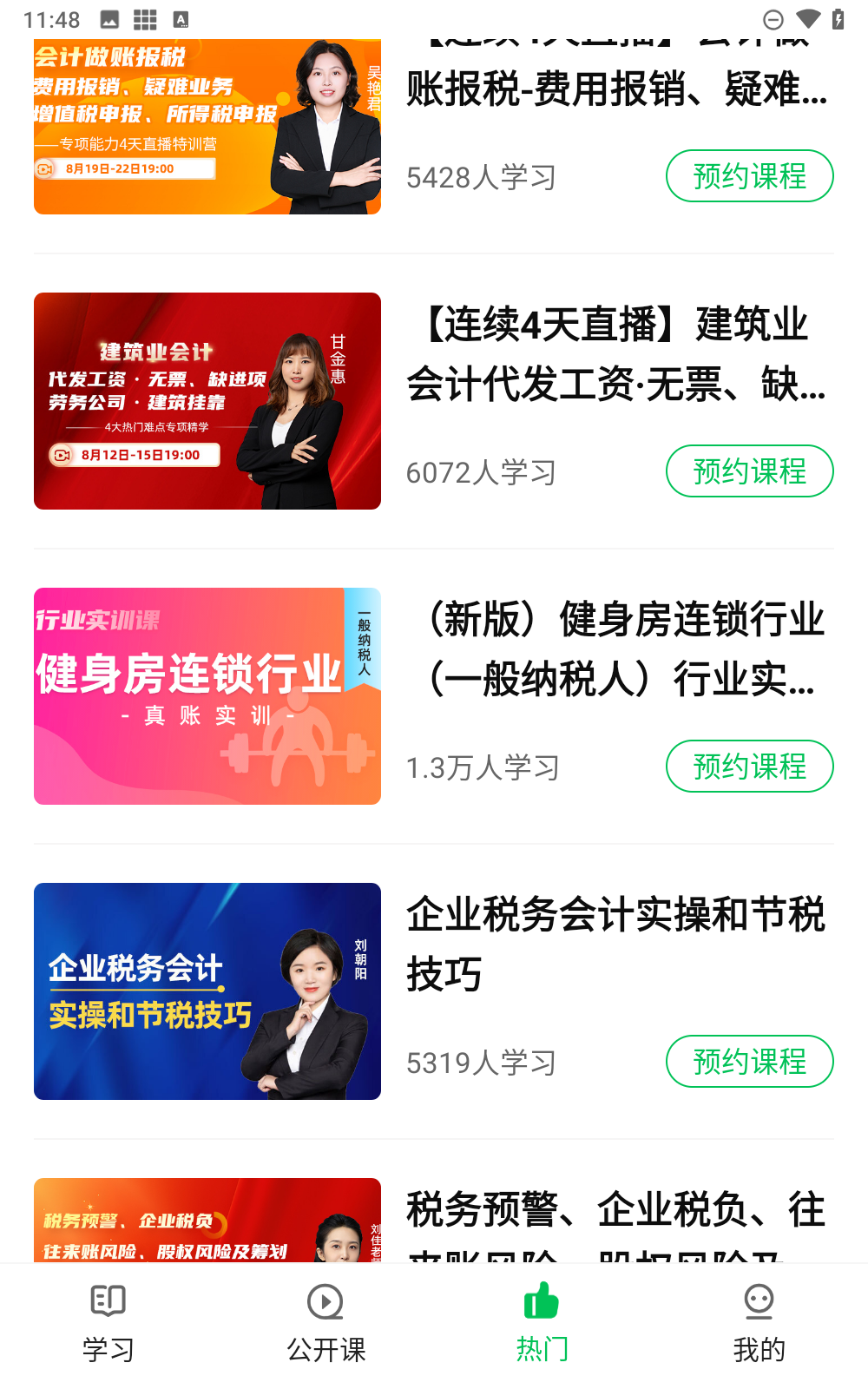
Task: View the 健身房连锁行业 真账实训 course image
Action: click(207, 696)
